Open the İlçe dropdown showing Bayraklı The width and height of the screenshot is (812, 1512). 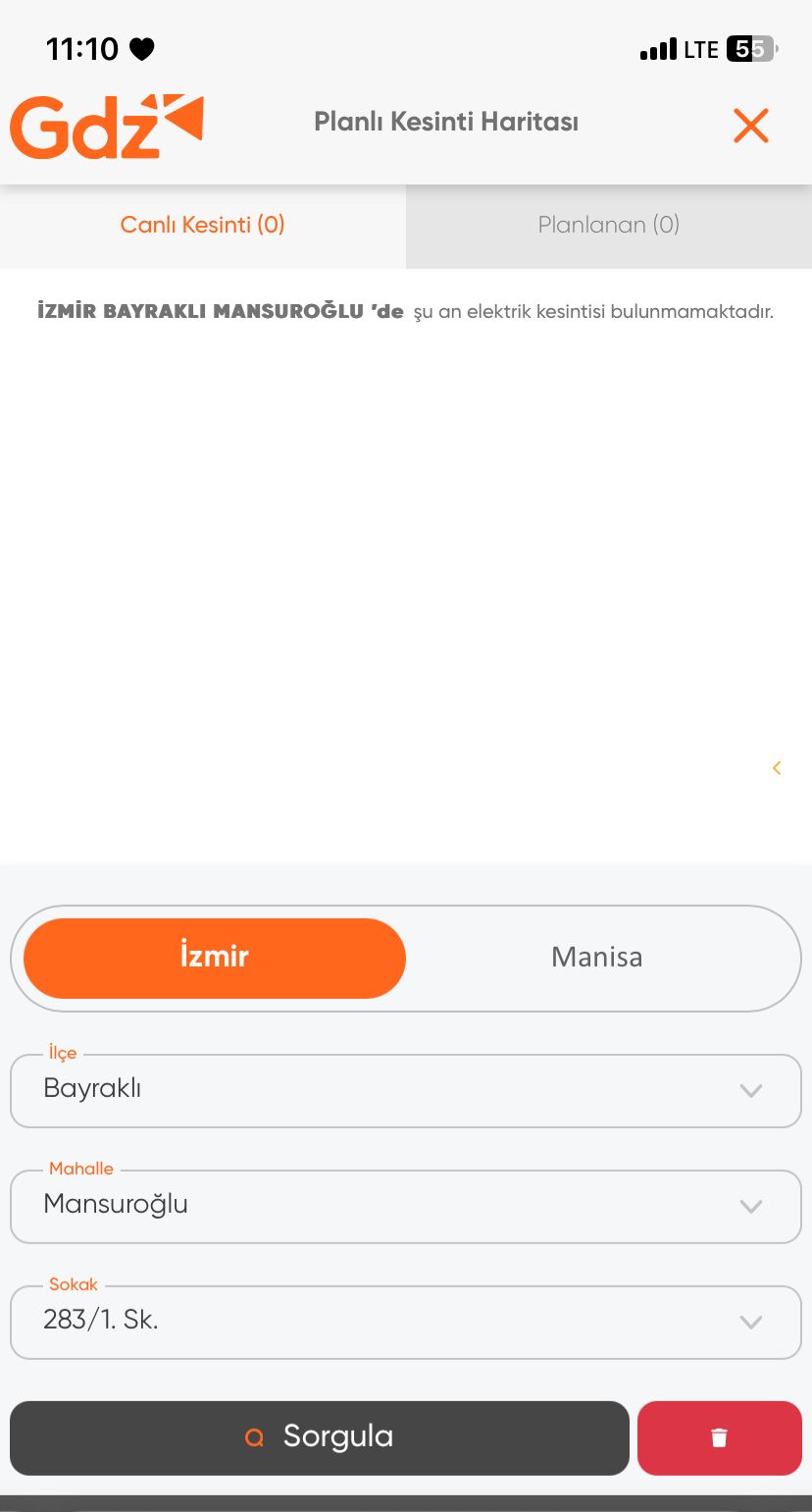click(x=406, y=1090)
